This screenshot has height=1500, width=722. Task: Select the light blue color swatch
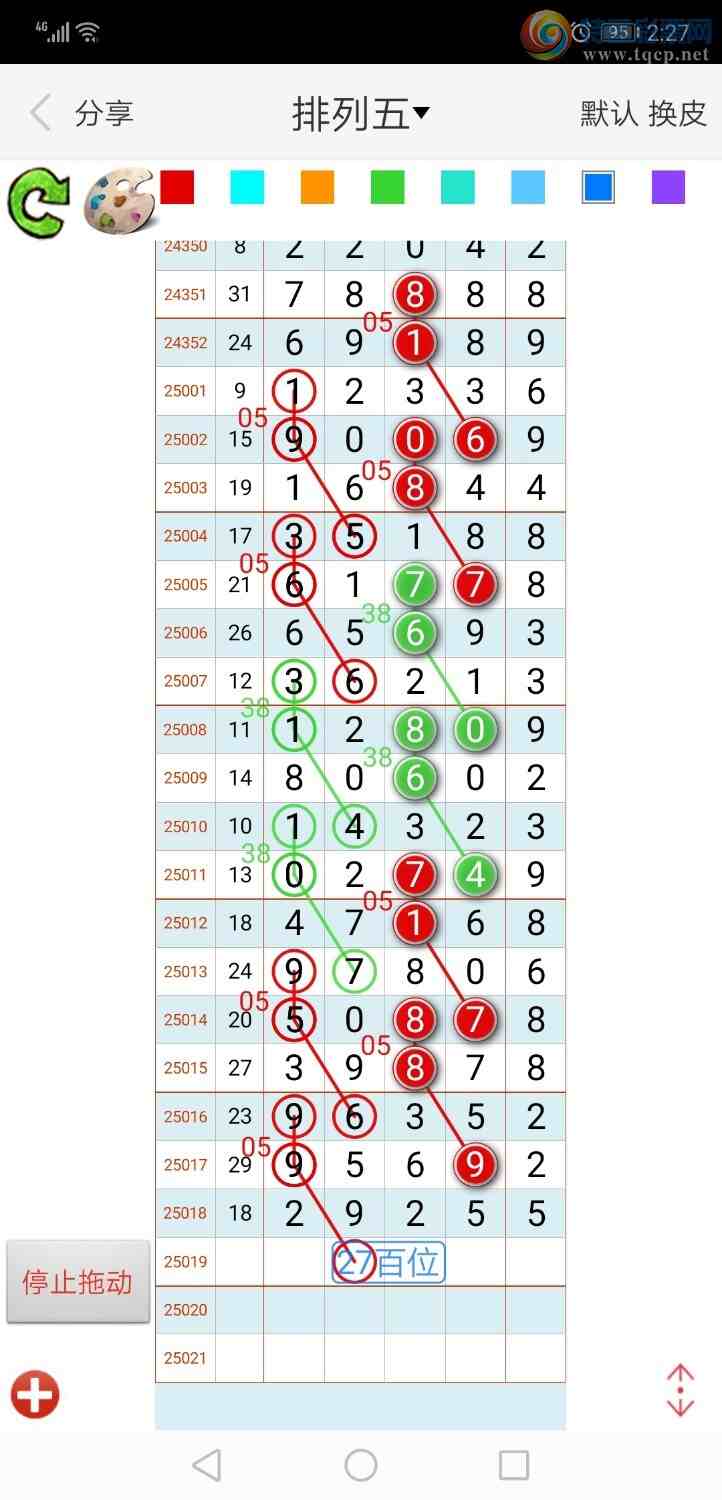point(528,188)
